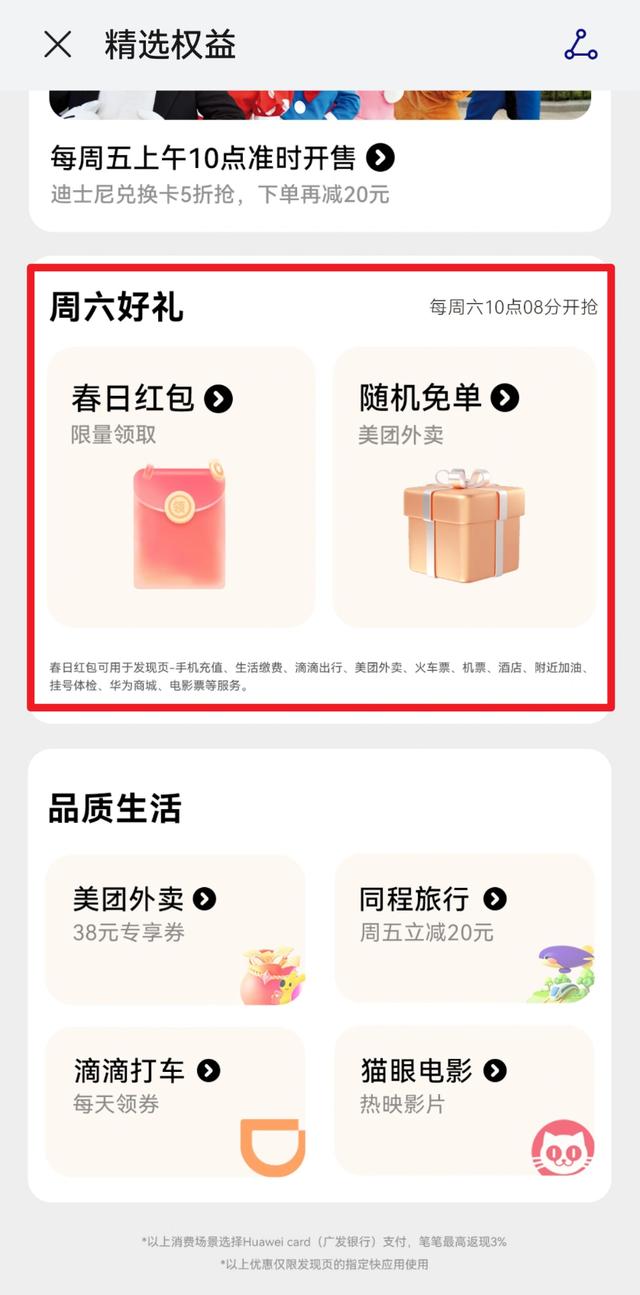The width and height of the screenshot is (640, 1295).
Task: Select 同程旅行 周五立减20元 card
Action: [x=463, y=929]
